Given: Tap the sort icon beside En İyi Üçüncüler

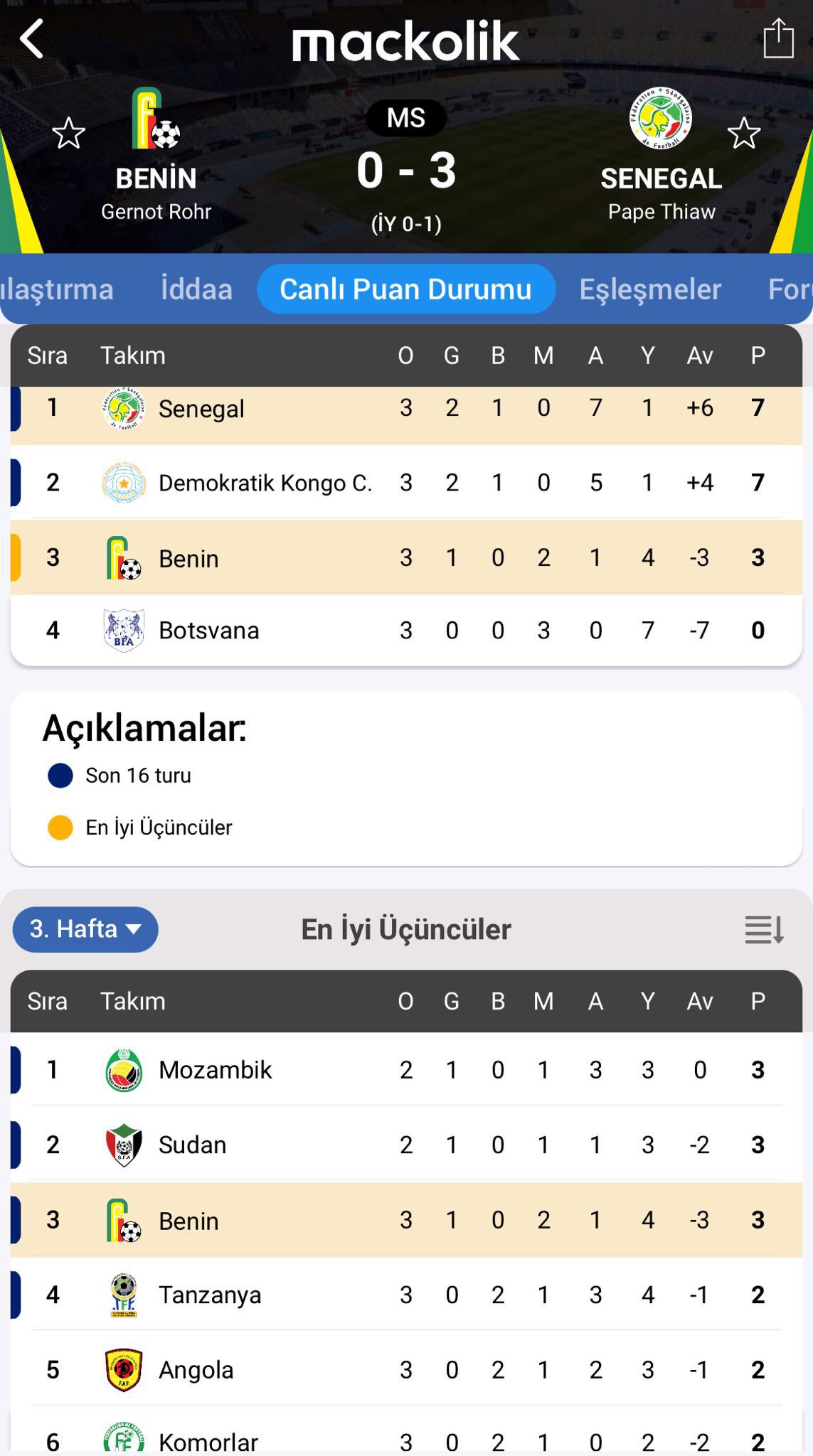Looking at the screenshot, I should pyautogui.click(x=764, y=929).
